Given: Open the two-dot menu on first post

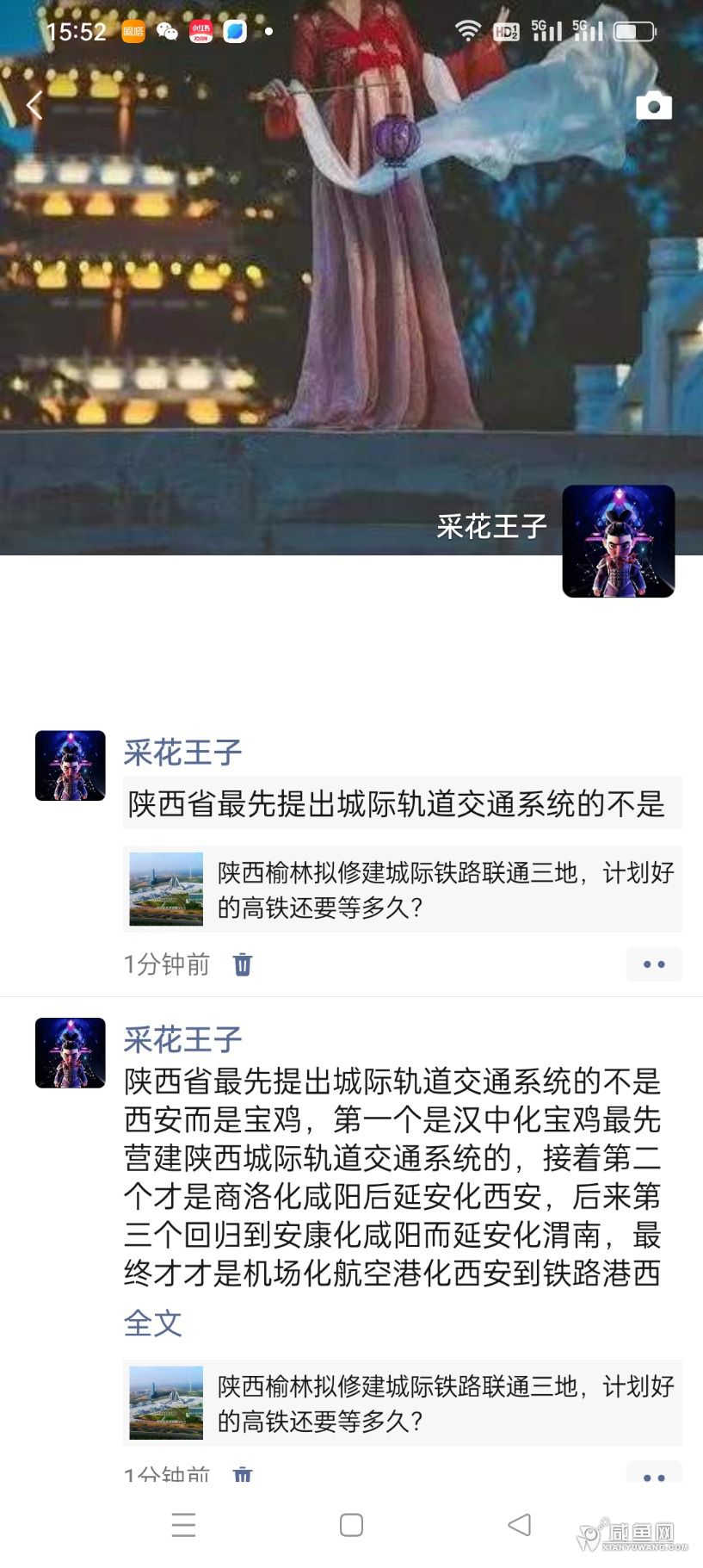Looking at the screenshot, I should coord(654,964).
